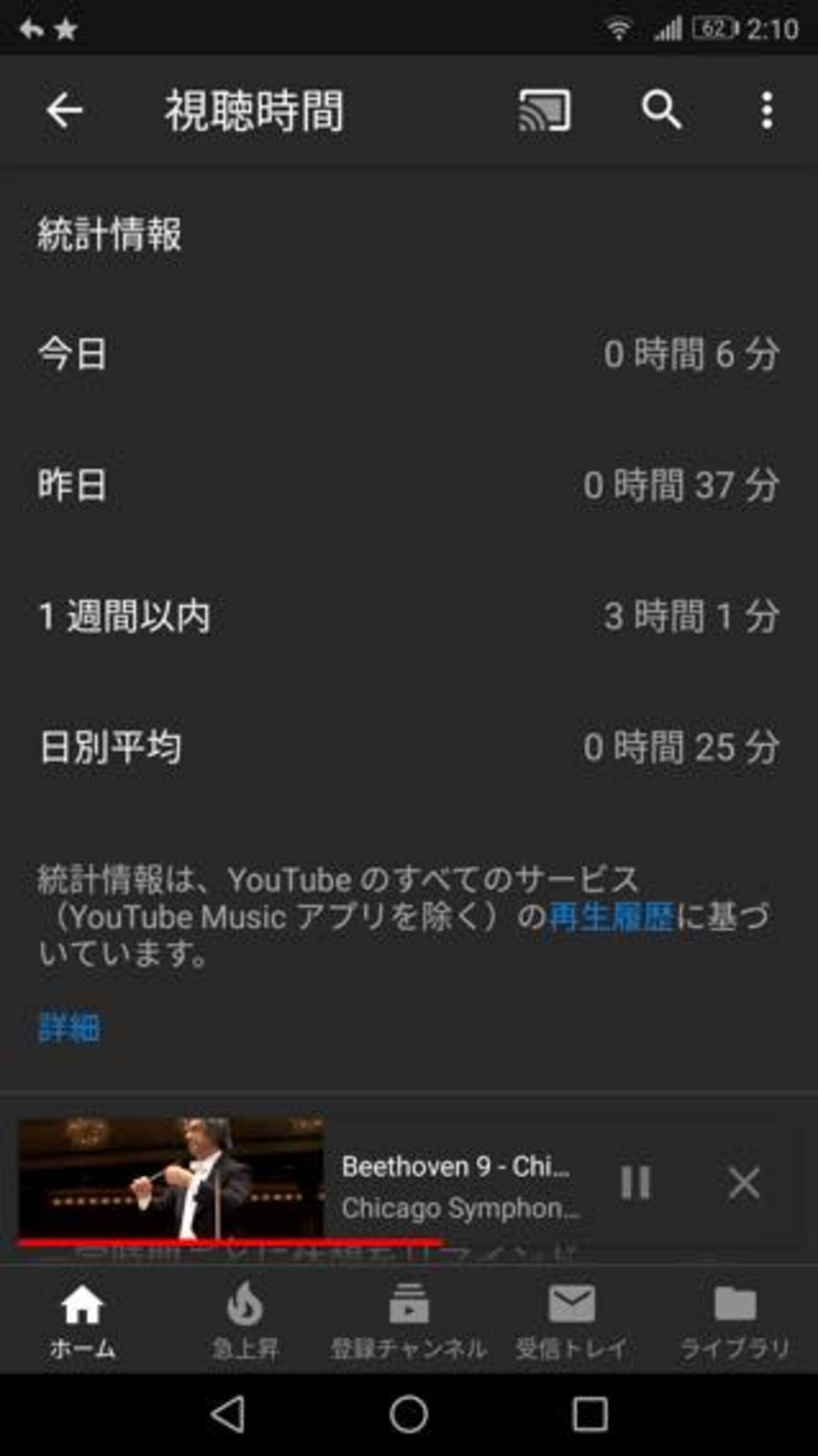
Task: Switch to the 急上昇 tab
Action: click(245, 1318)
